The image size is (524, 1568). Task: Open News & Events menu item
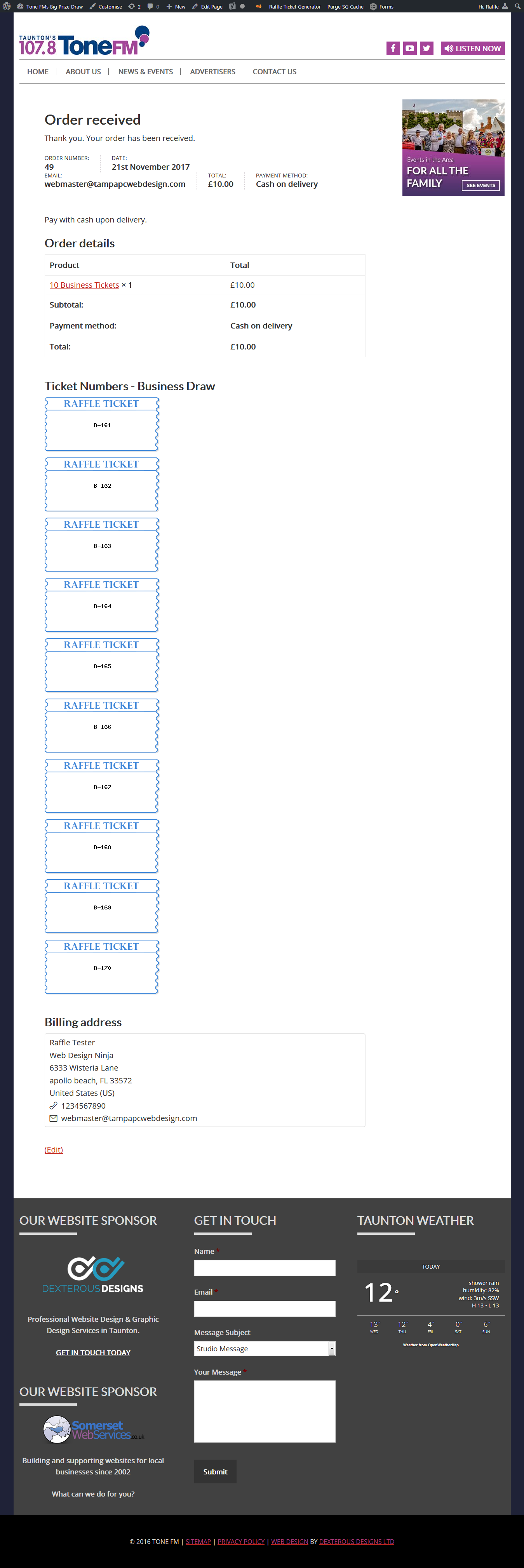(x=145, y=72)
